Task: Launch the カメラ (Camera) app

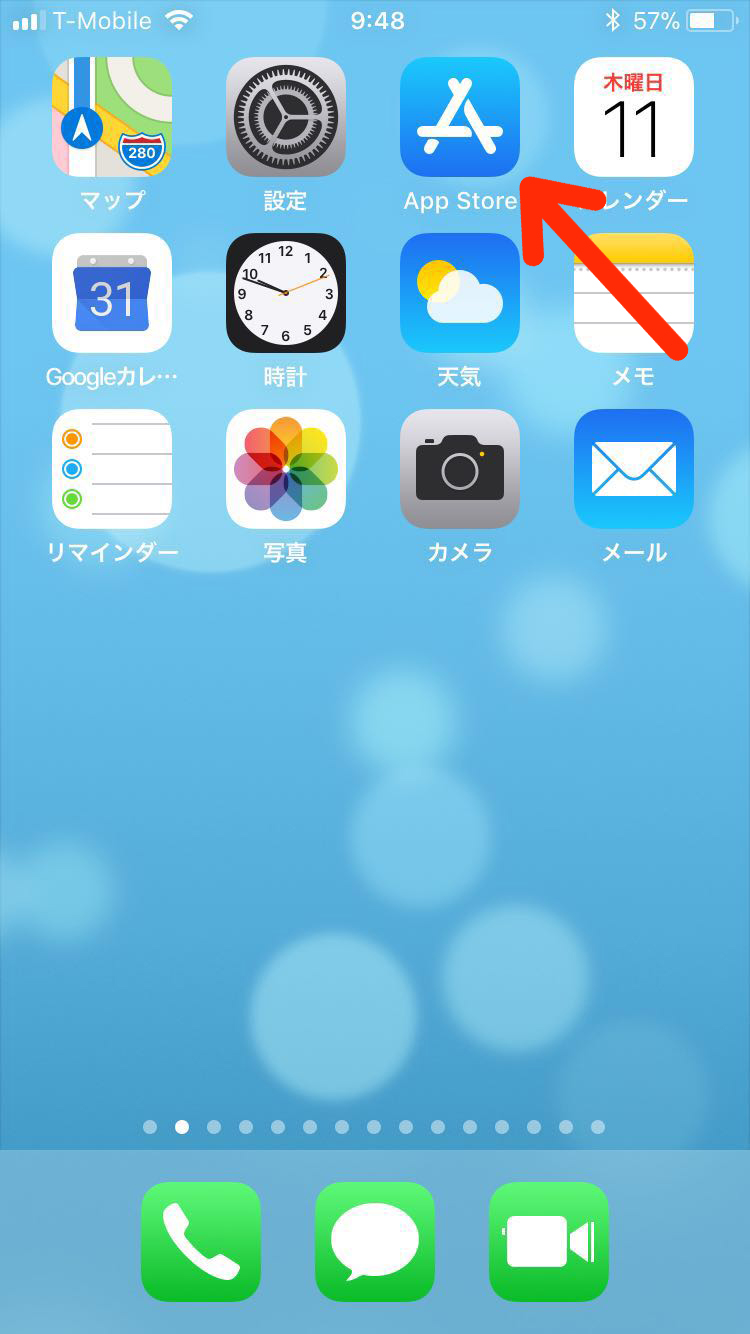Action: 460,469
